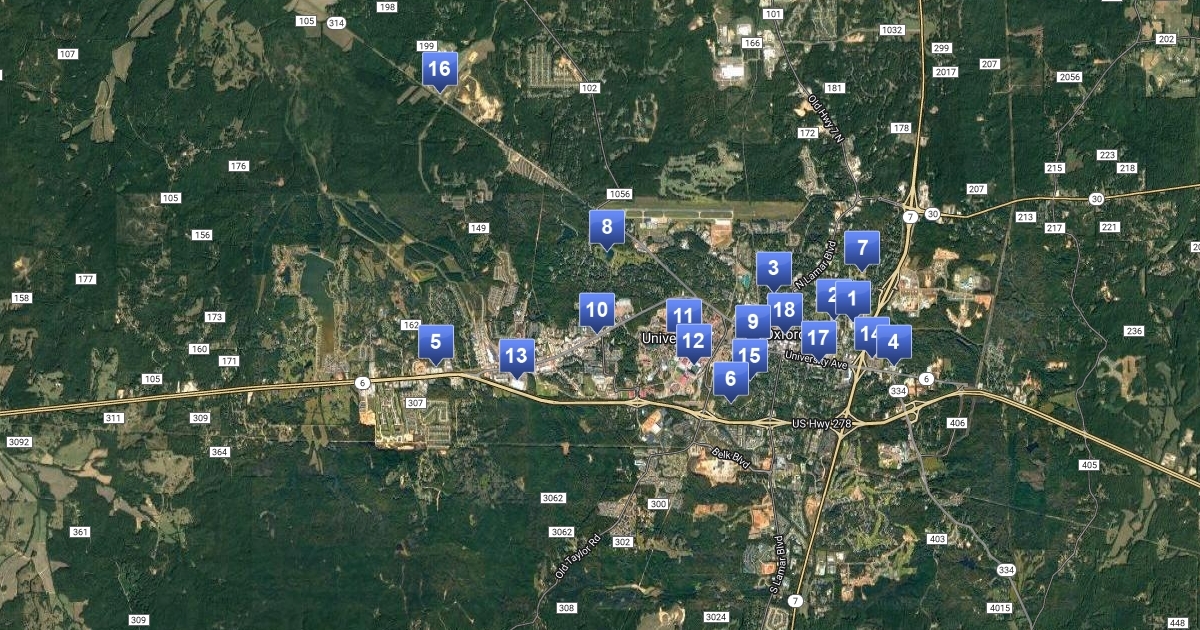Open the pin labeled 3

point(773,268)
